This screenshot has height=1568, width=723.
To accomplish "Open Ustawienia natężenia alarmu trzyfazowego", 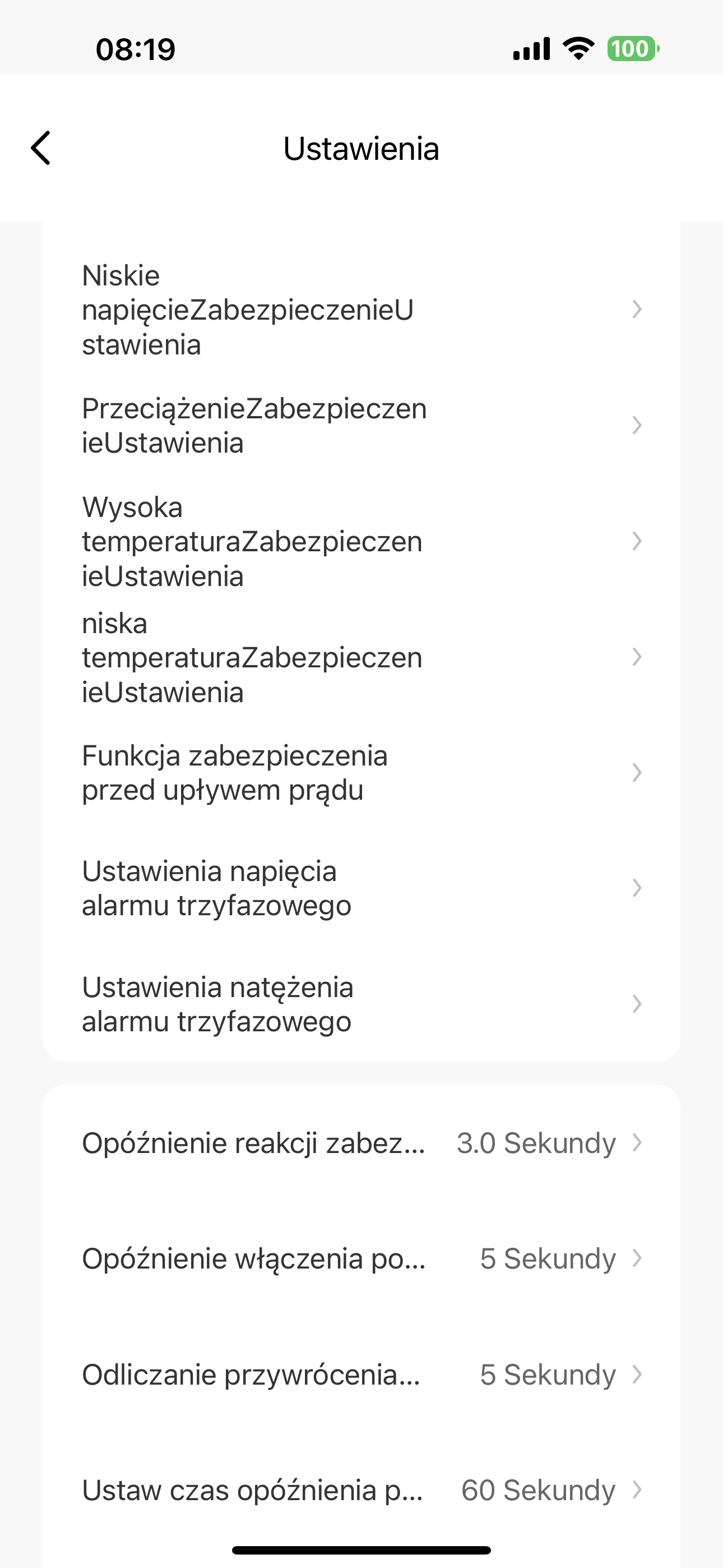I will point(361,1004).
